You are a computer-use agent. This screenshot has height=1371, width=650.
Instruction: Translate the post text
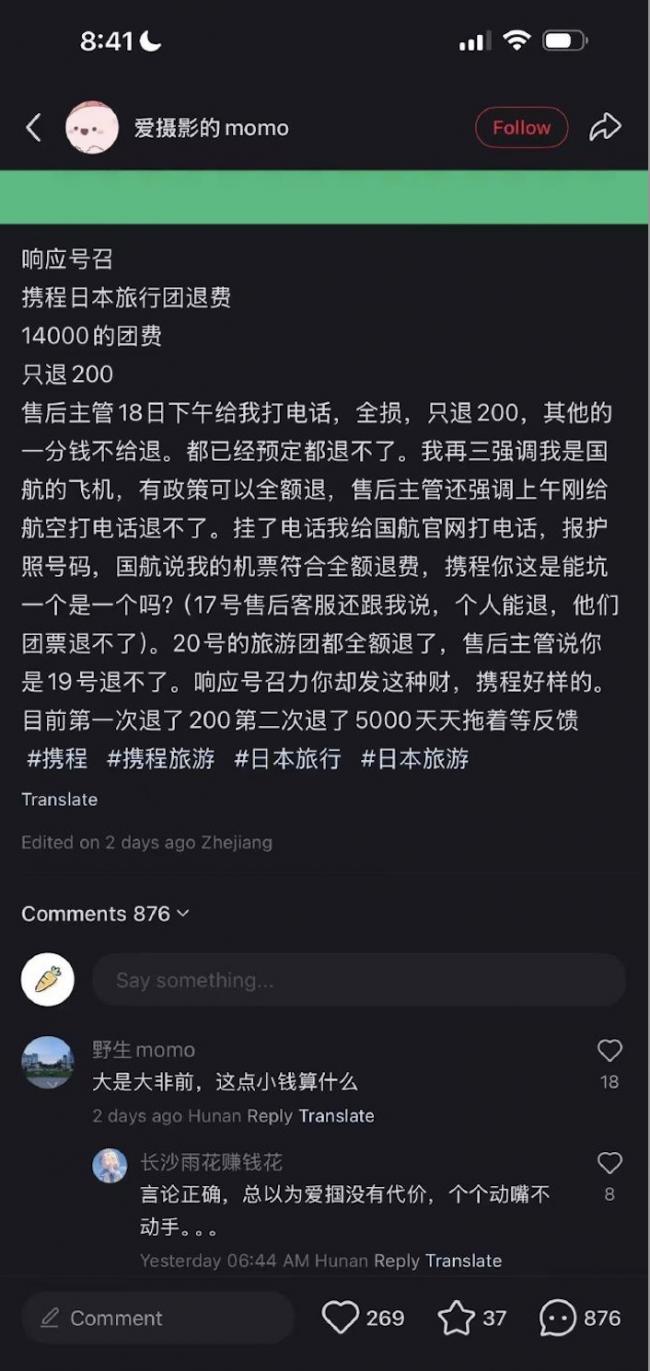tap(59, 799)
